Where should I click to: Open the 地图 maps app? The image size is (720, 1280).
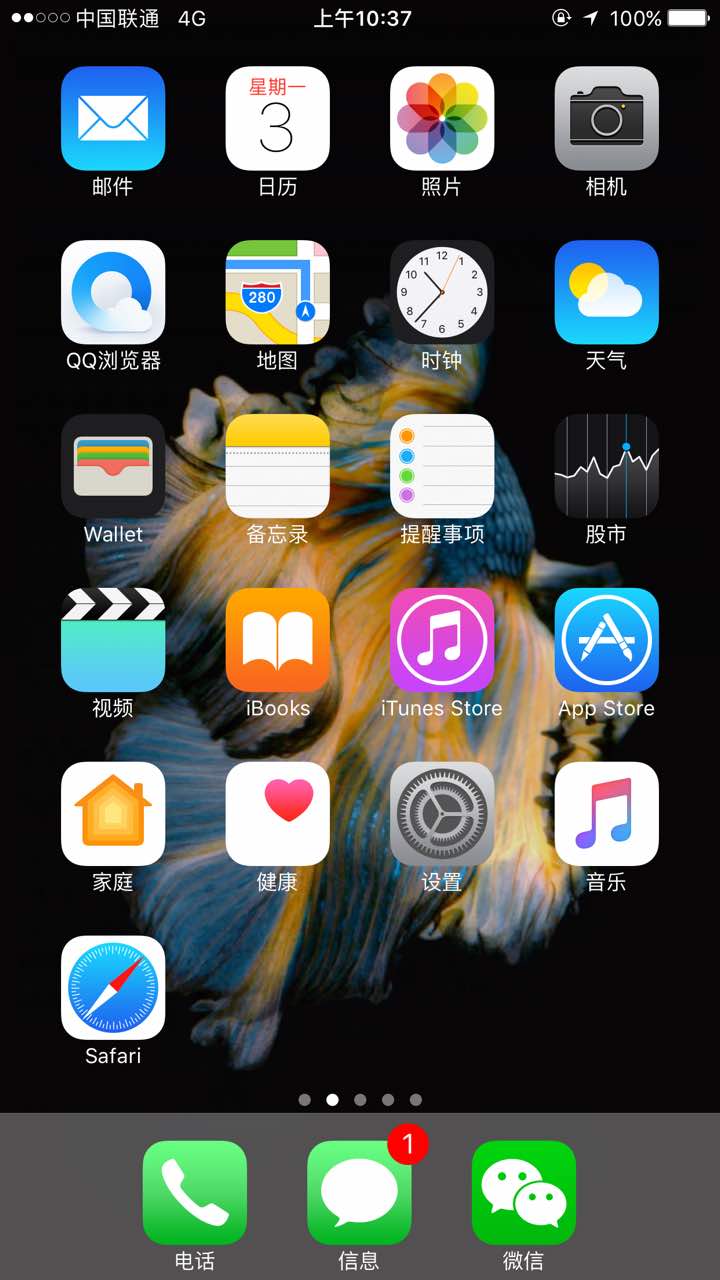277,292
